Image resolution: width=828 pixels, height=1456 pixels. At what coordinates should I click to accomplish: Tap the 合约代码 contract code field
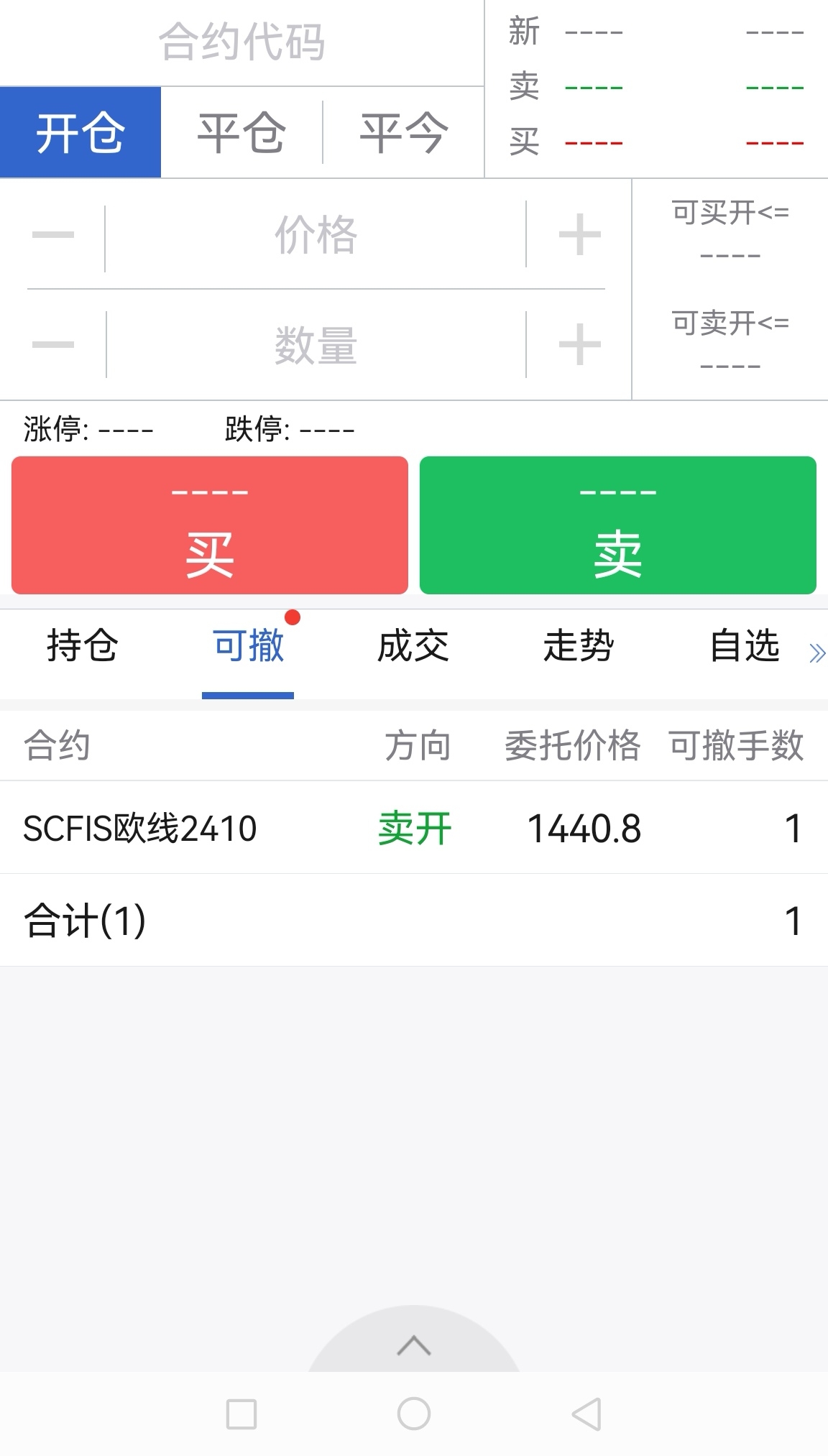pos(241,42)
